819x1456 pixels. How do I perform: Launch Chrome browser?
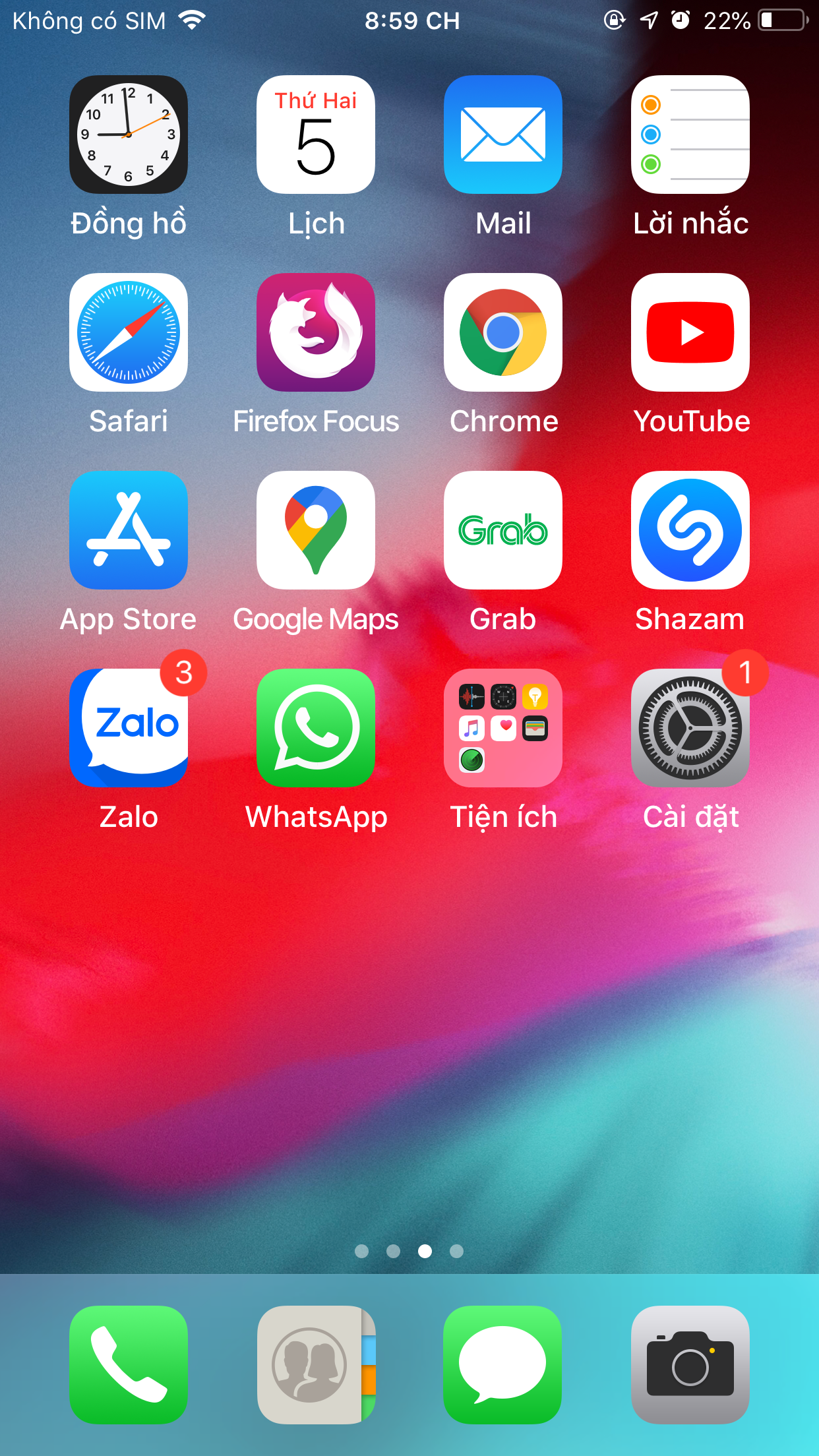[503, 332]
